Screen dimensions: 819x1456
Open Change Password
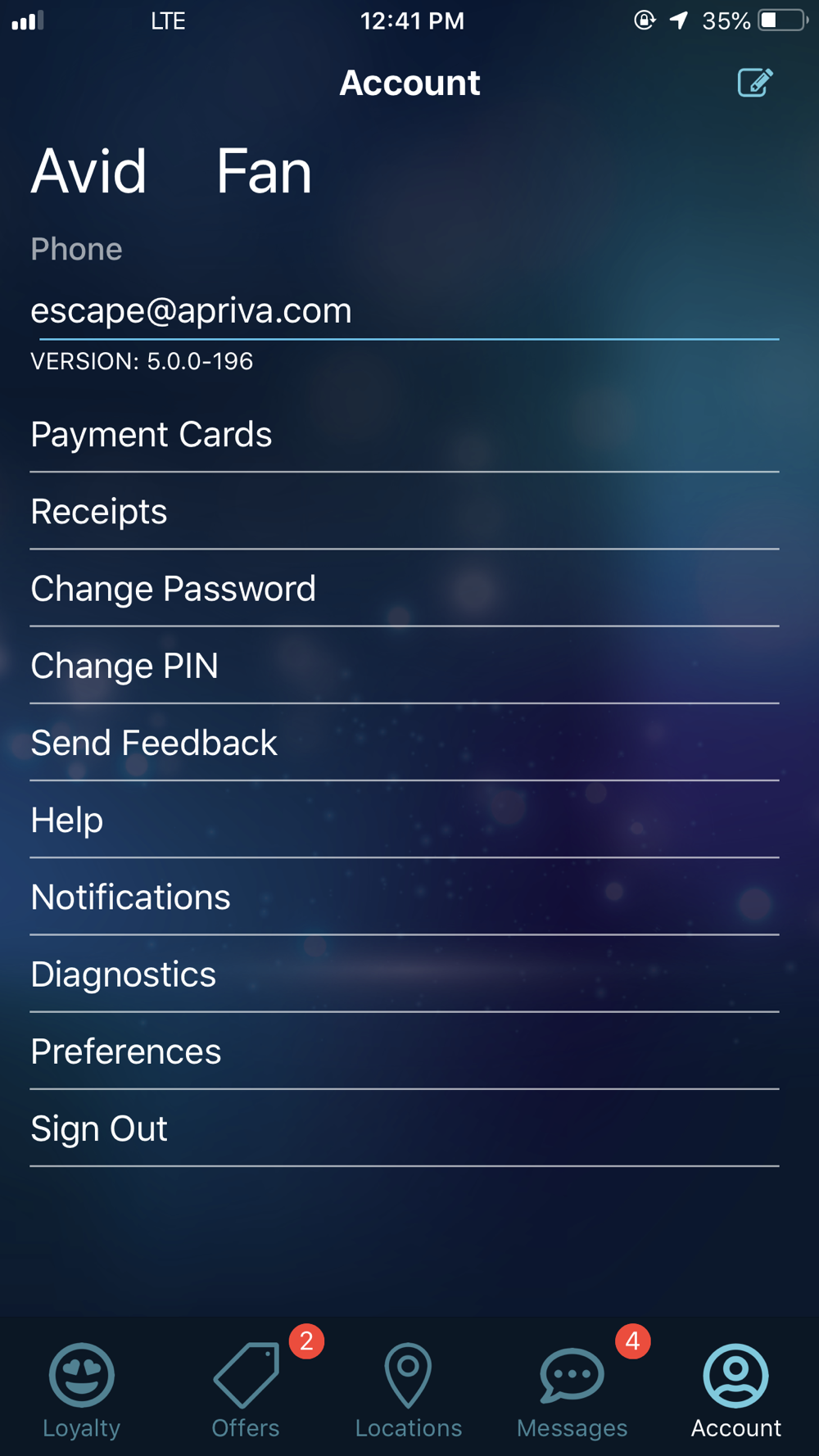click(x=405, y=588)
